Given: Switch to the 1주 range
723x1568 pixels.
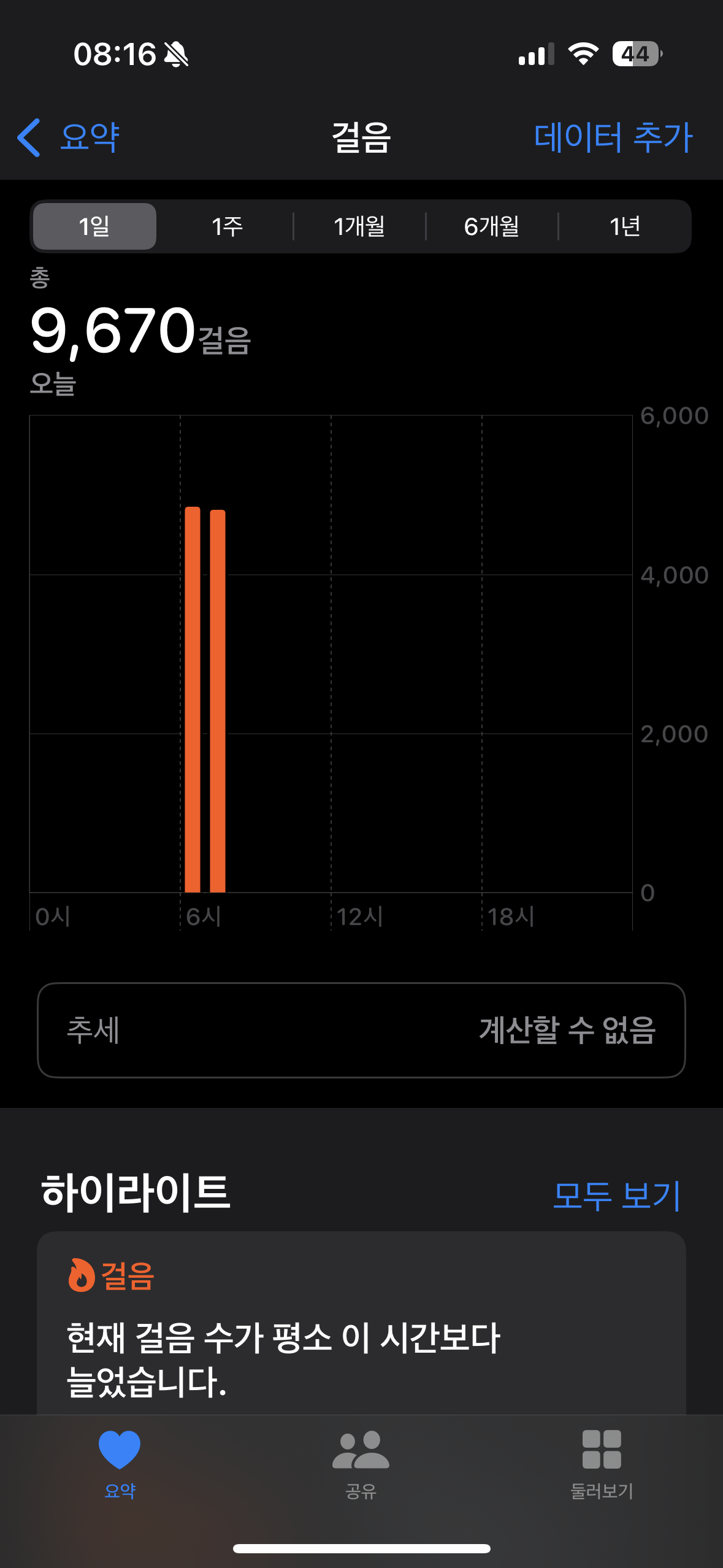Looking at the screenshot, I should coord(227,226).
